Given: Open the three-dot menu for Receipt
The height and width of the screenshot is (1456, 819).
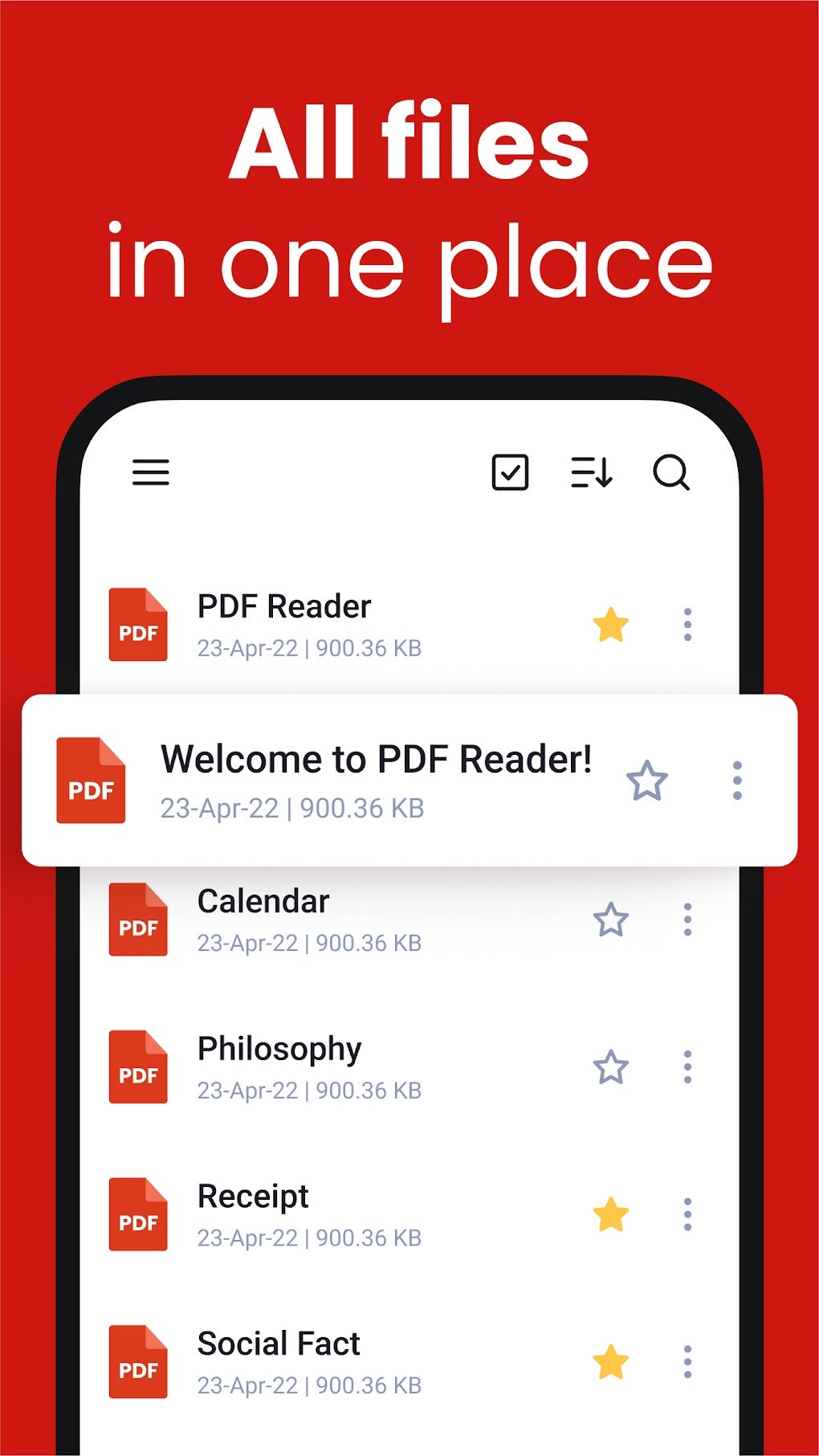Looking at the screenshot, I should (688, 1214).
